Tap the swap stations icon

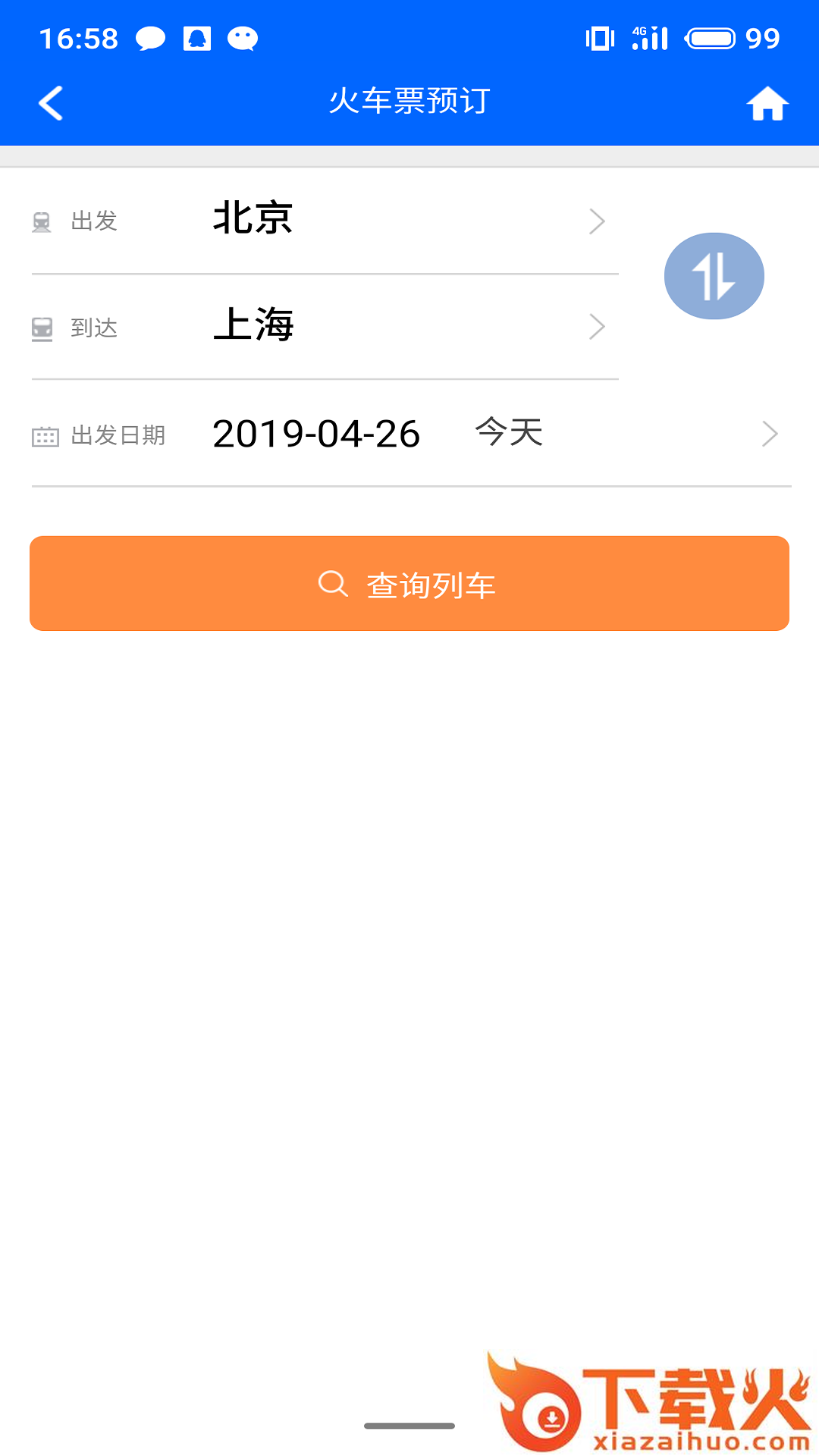714,275
